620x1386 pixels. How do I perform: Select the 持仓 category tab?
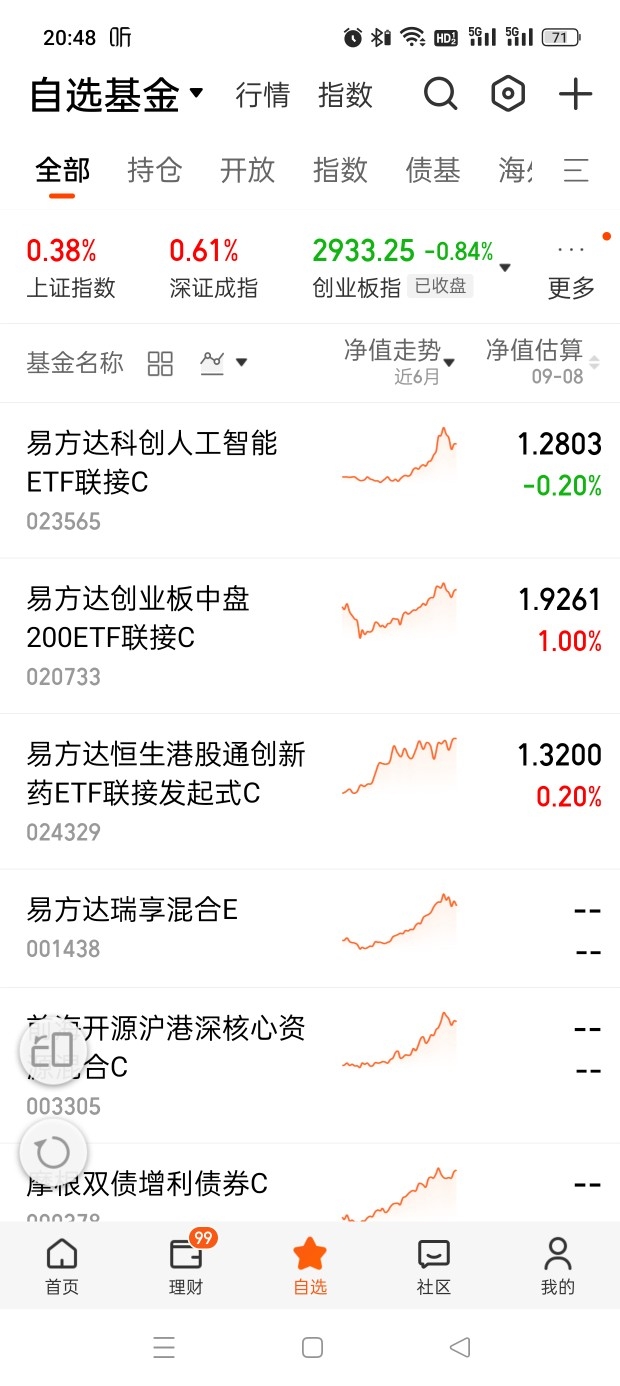(155, 170)
